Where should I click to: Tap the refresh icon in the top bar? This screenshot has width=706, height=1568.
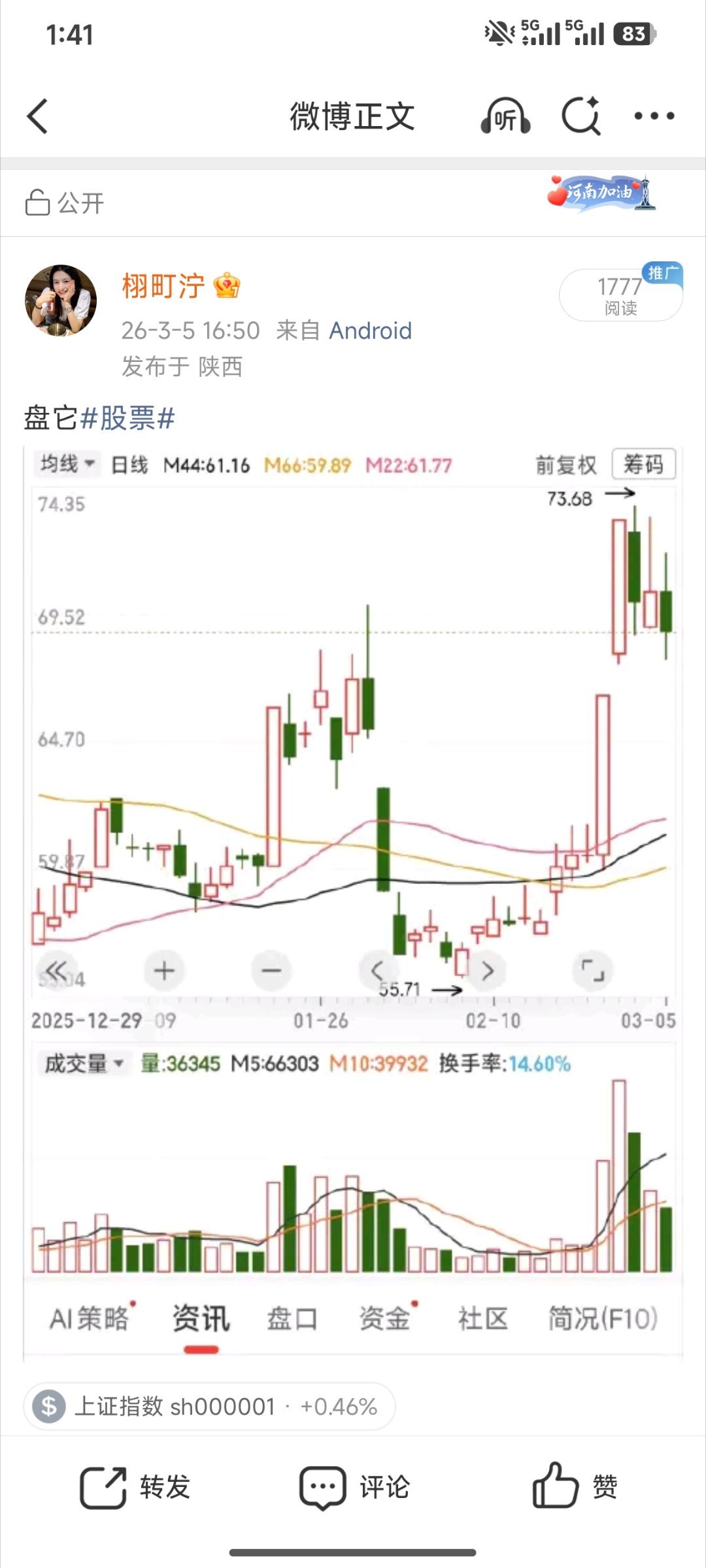(x=582, y=116)
